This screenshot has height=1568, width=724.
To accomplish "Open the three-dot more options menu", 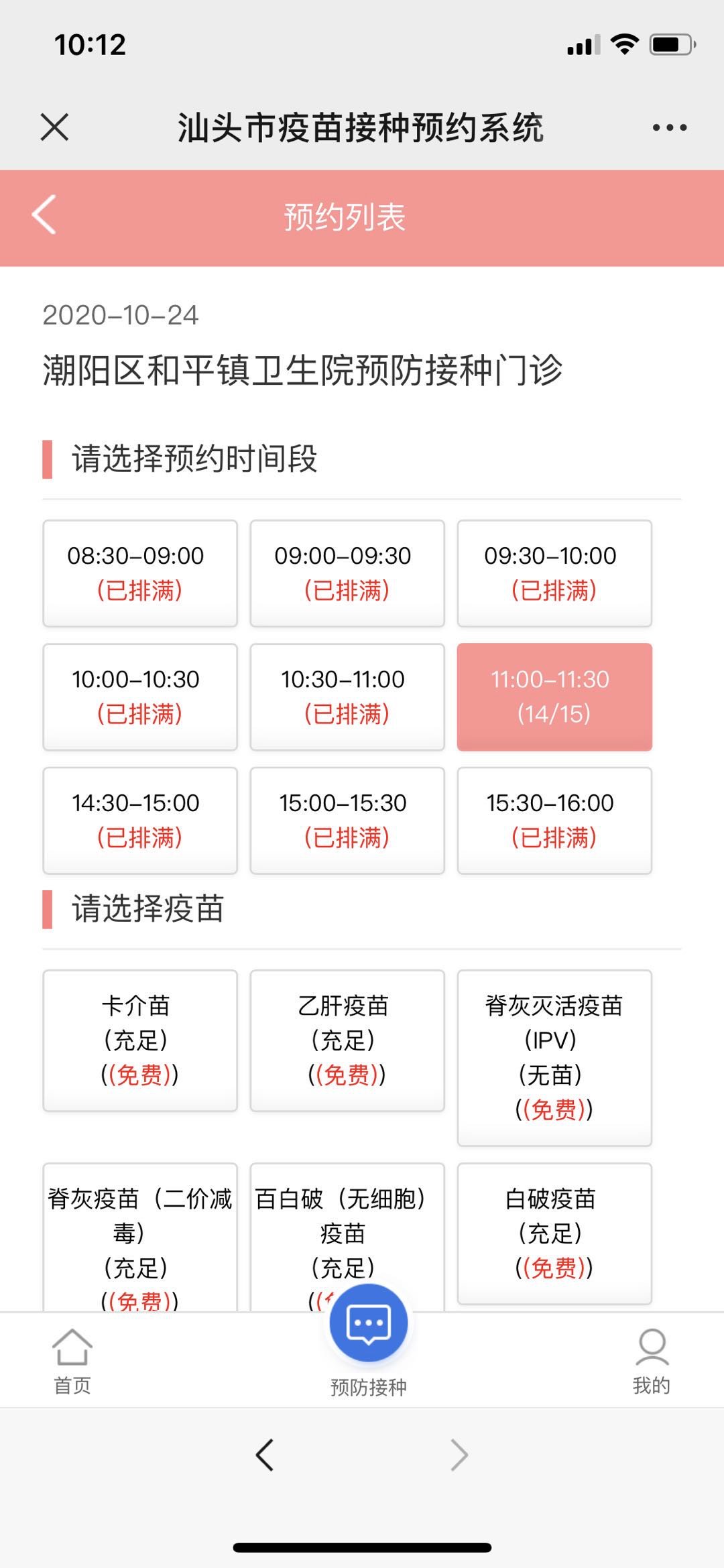I will [670, 127].
